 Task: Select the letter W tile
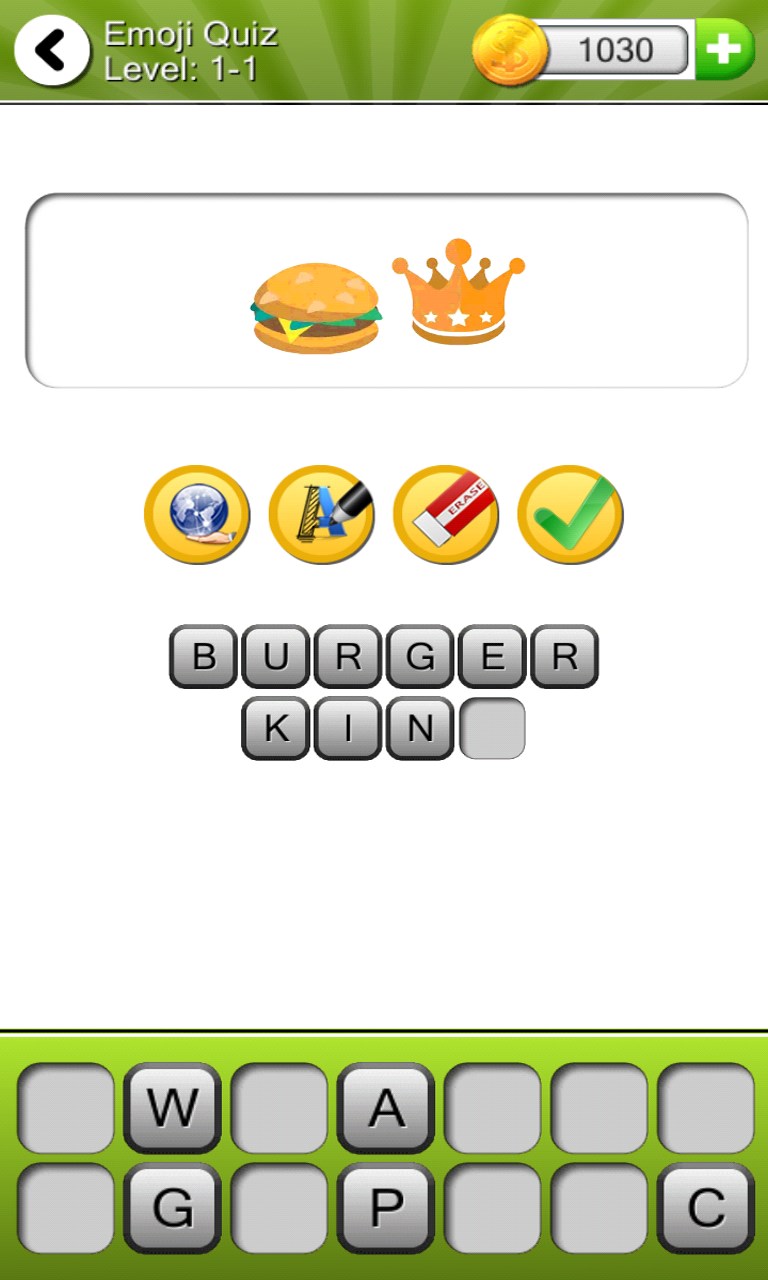point(172,1108)
